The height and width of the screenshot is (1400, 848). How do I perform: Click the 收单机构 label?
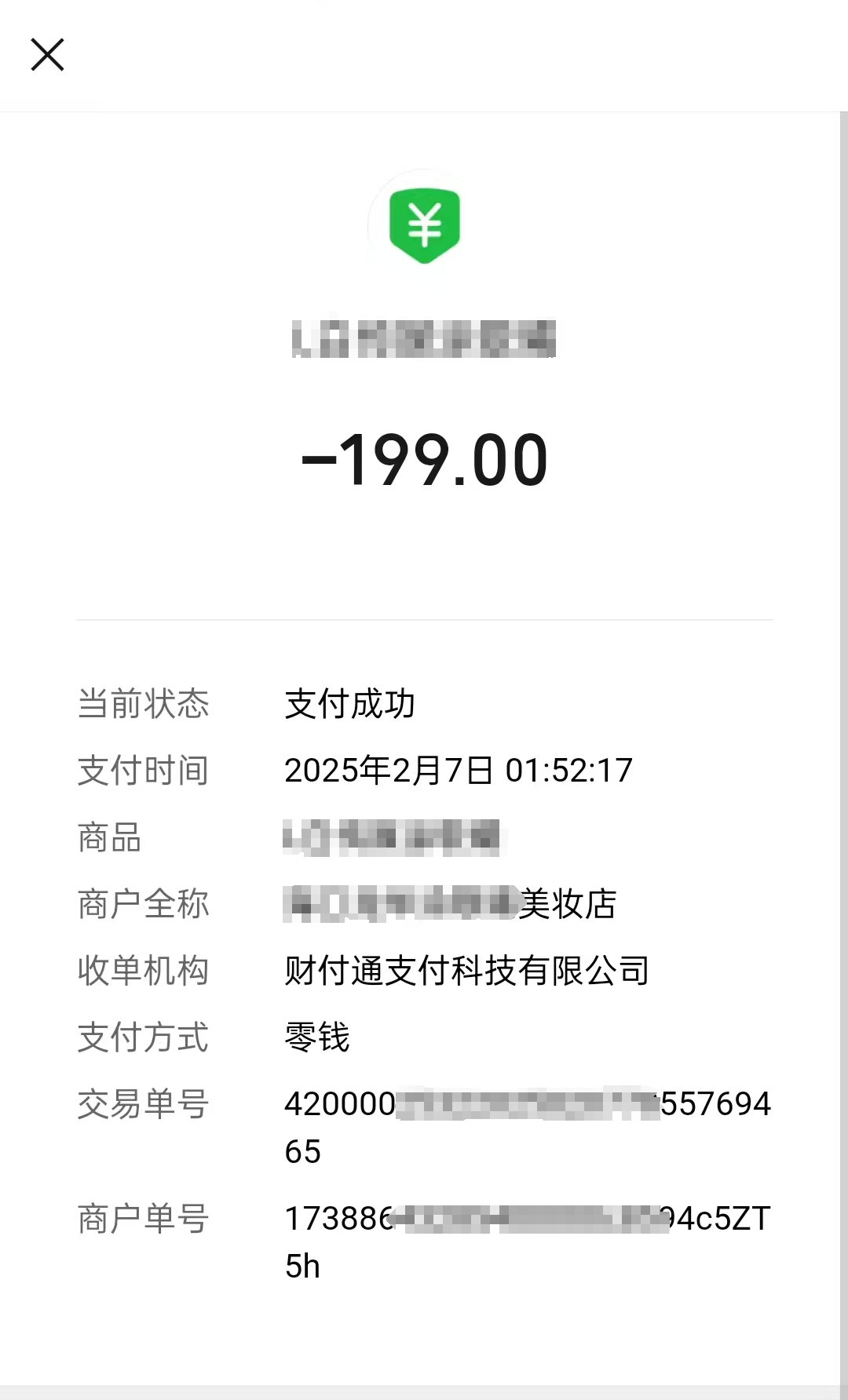point(142,971)
